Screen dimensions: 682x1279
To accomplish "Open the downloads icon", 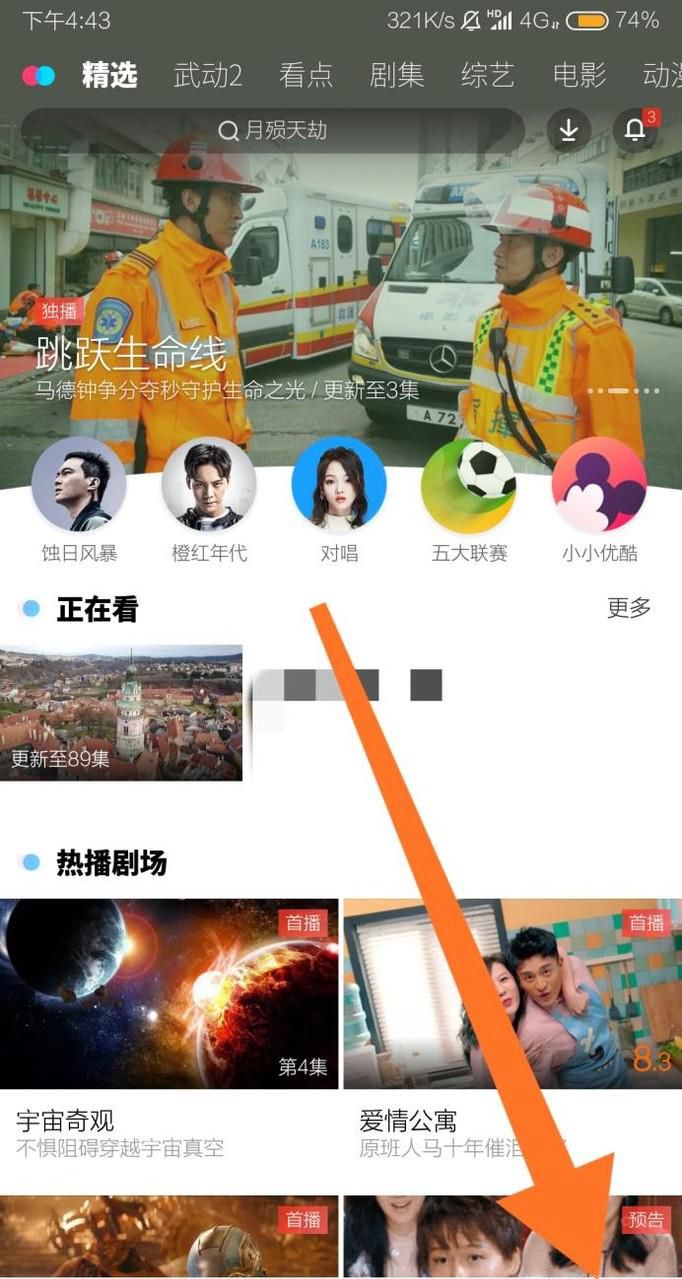I will pos(569,130).
